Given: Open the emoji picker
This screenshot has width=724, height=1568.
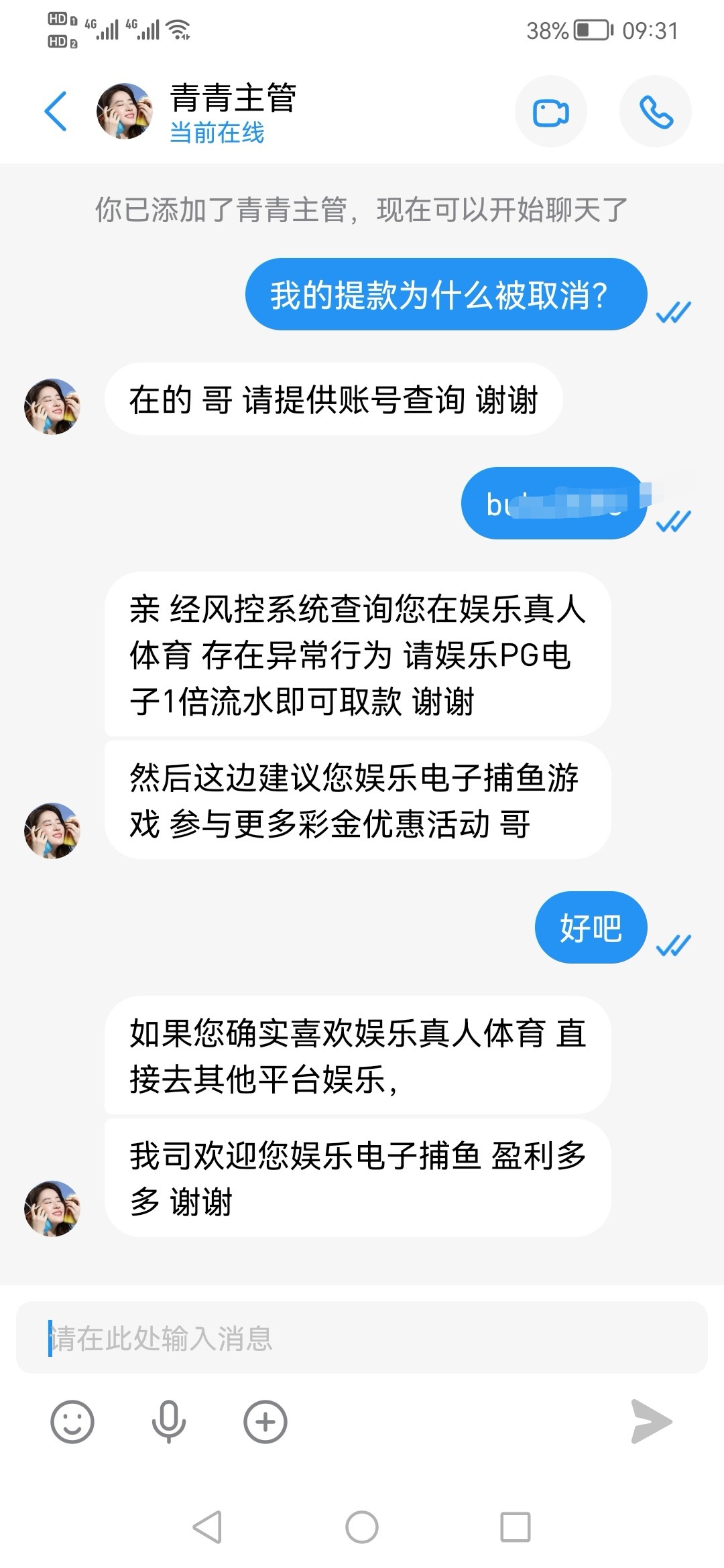Looking at the screenshot, I should tap(72, 1421).
